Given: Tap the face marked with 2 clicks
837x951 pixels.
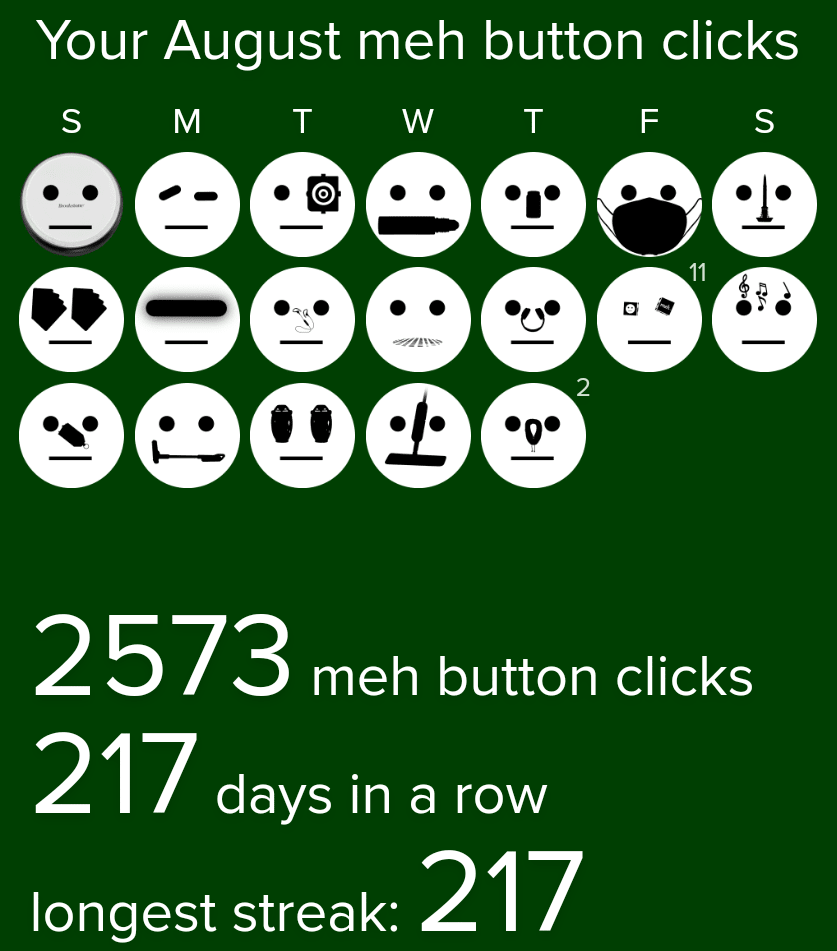Looking at the screenshot, I should [x=533, y=435].
